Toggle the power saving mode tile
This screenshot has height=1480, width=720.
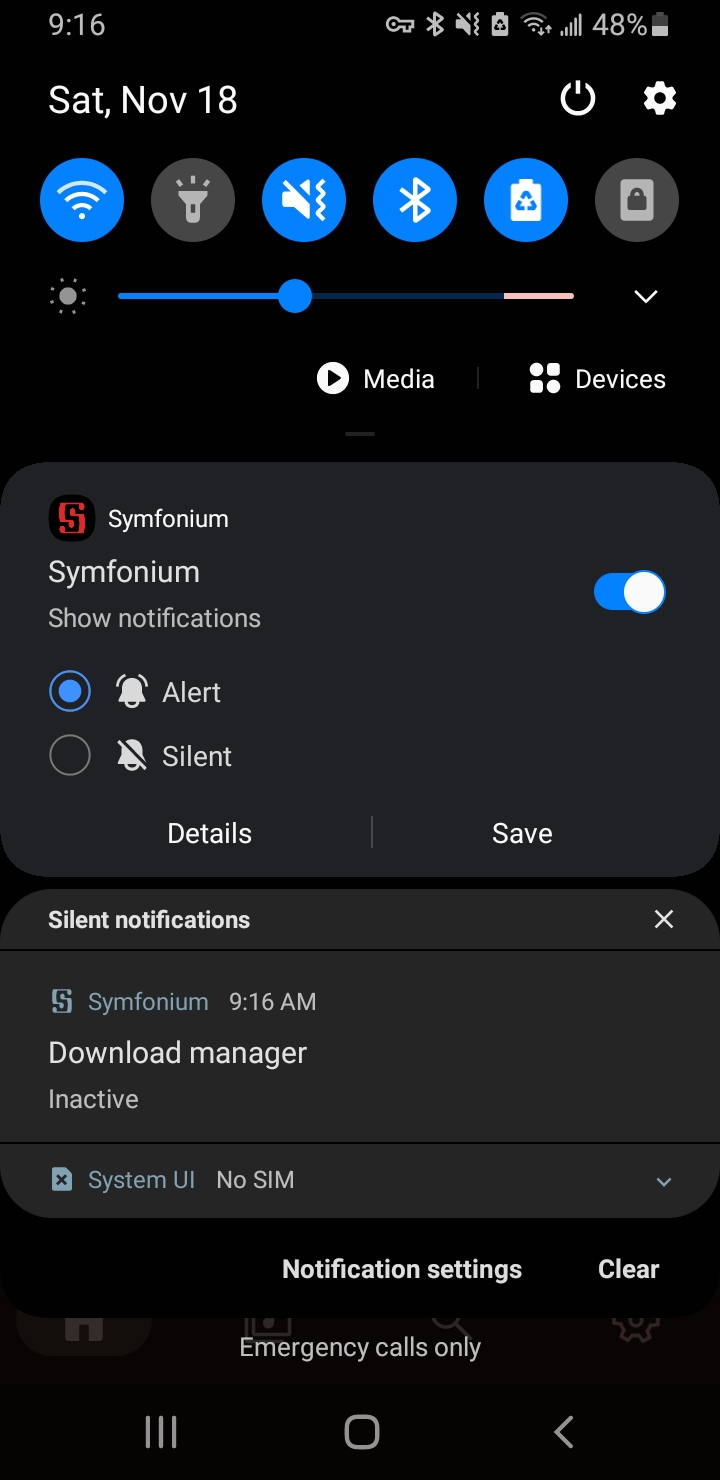pyautogui.click(x=526, y=201)
